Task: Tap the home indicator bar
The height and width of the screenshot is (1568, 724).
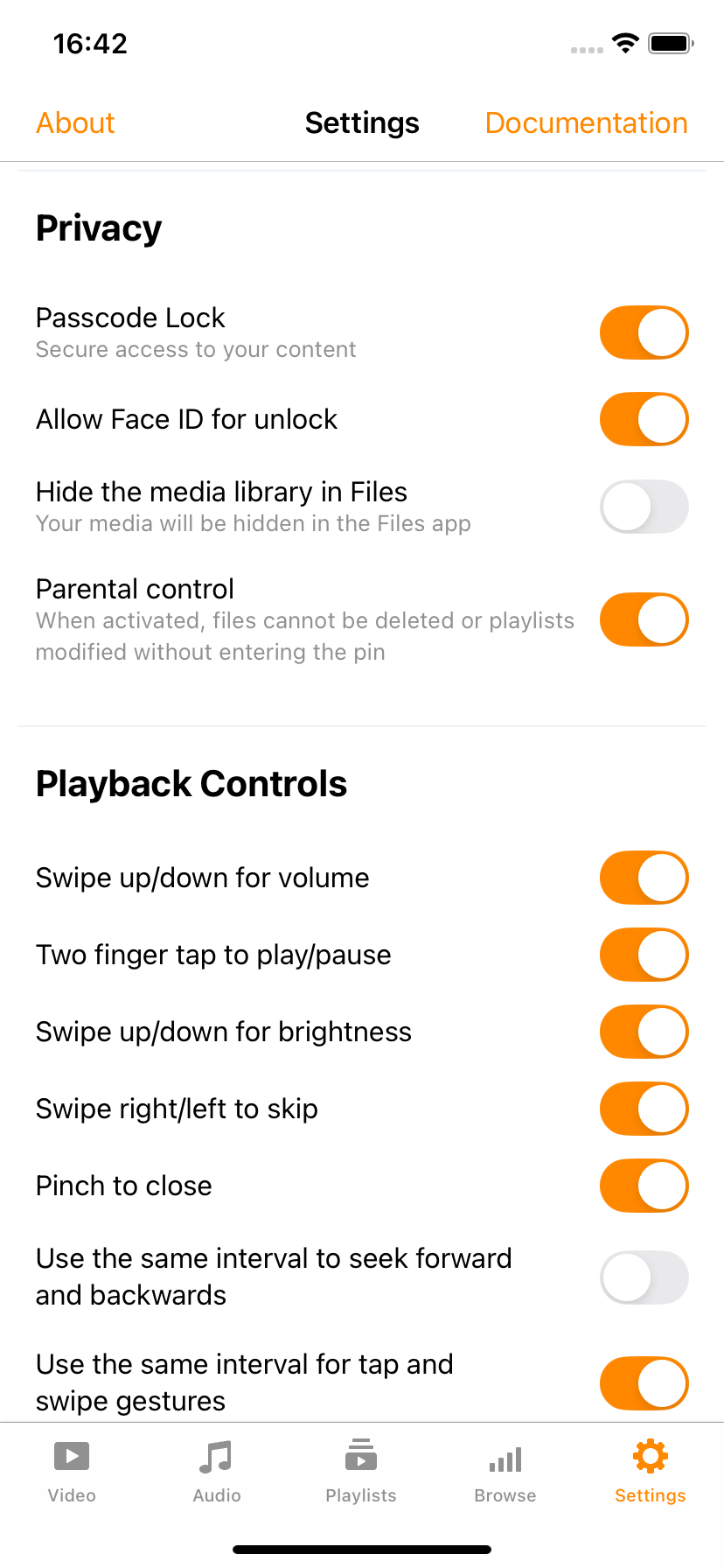Action: (362, 1547)
